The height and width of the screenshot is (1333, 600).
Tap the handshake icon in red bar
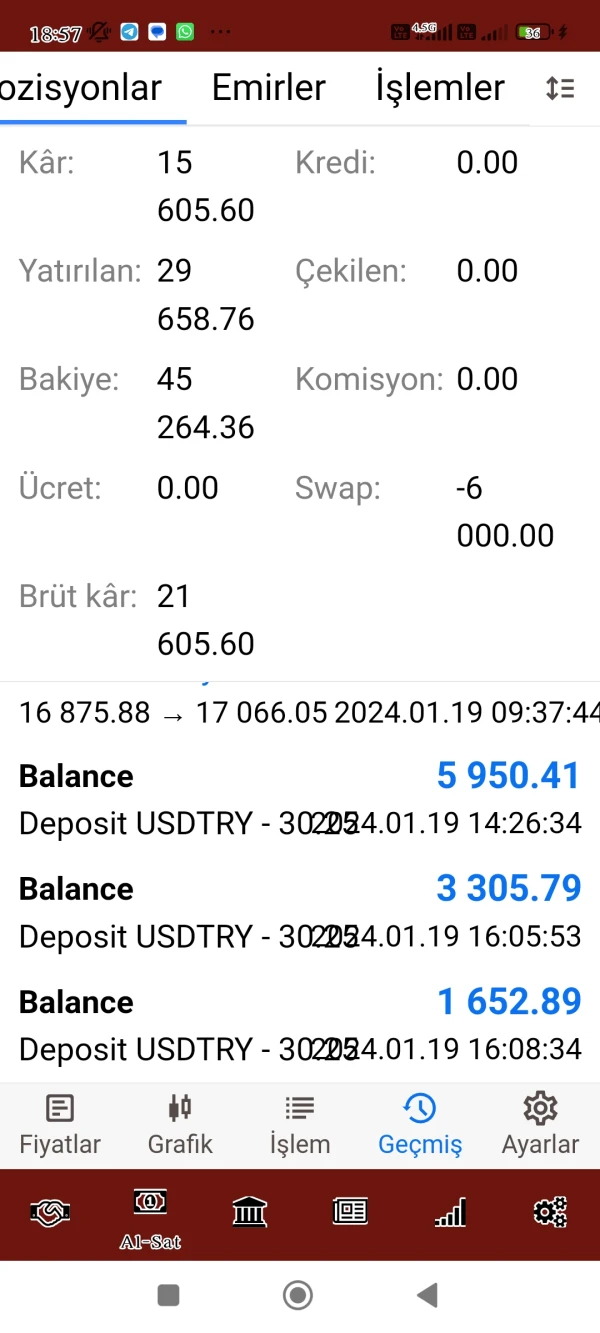[50, 1213]
